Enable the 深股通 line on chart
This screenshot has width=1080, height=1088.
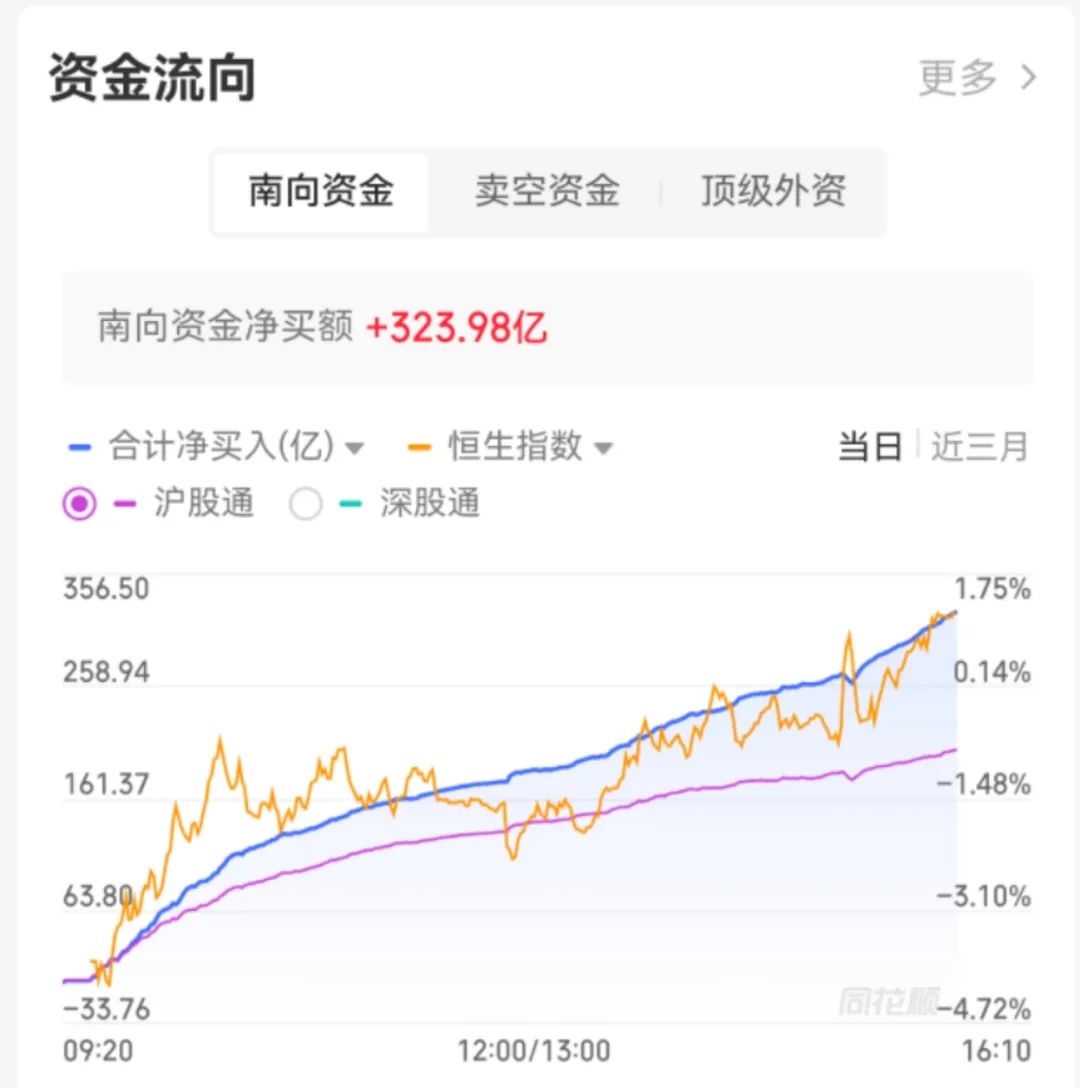[x=306, y=504]
